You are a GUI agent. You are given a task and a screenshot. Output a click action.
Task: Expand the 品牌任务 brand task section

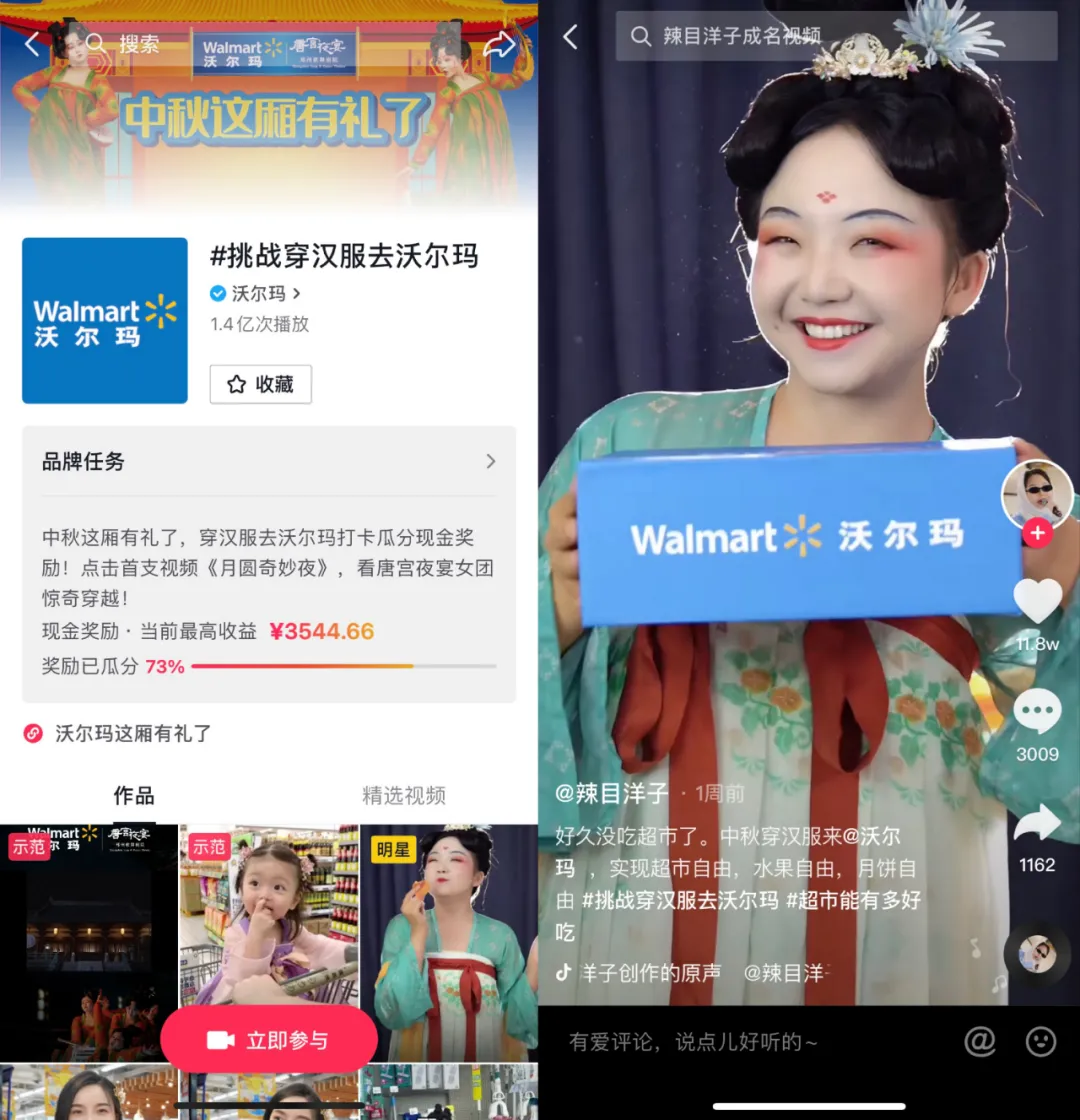[269, 461]
